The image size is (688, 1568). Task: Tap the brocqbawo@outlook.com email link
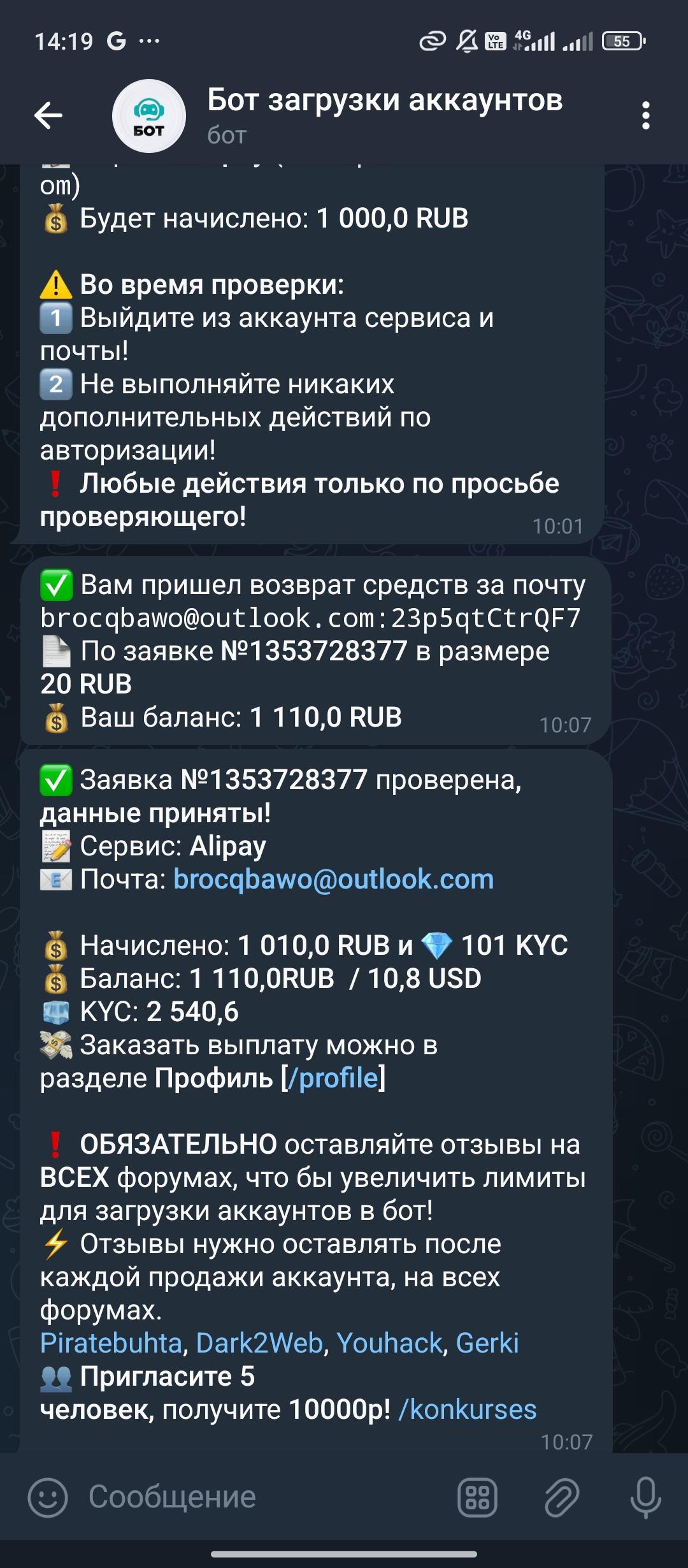point(333,879)
